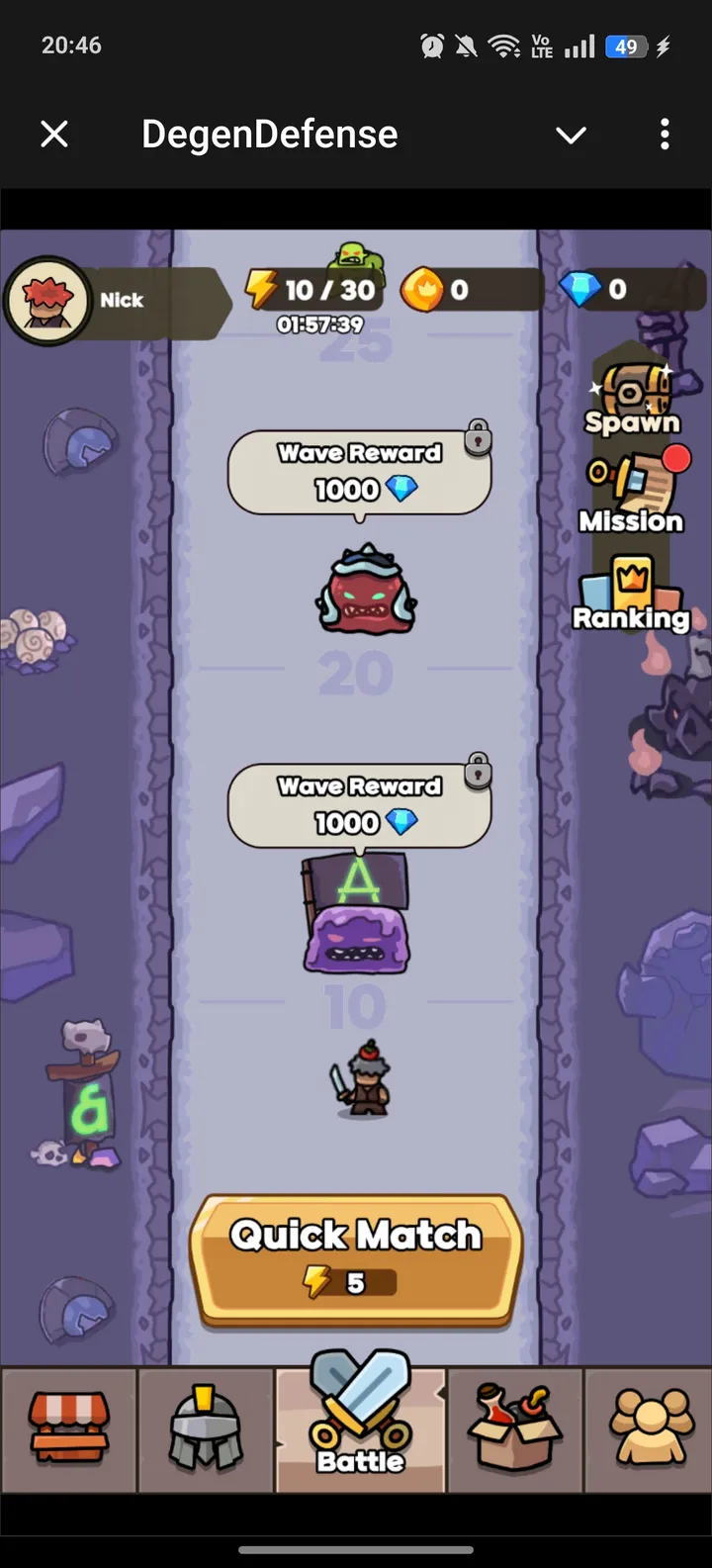712x1568 pixels.
Task: Tap the lock on the upper Wave Reward
Action: coord(479,439)
